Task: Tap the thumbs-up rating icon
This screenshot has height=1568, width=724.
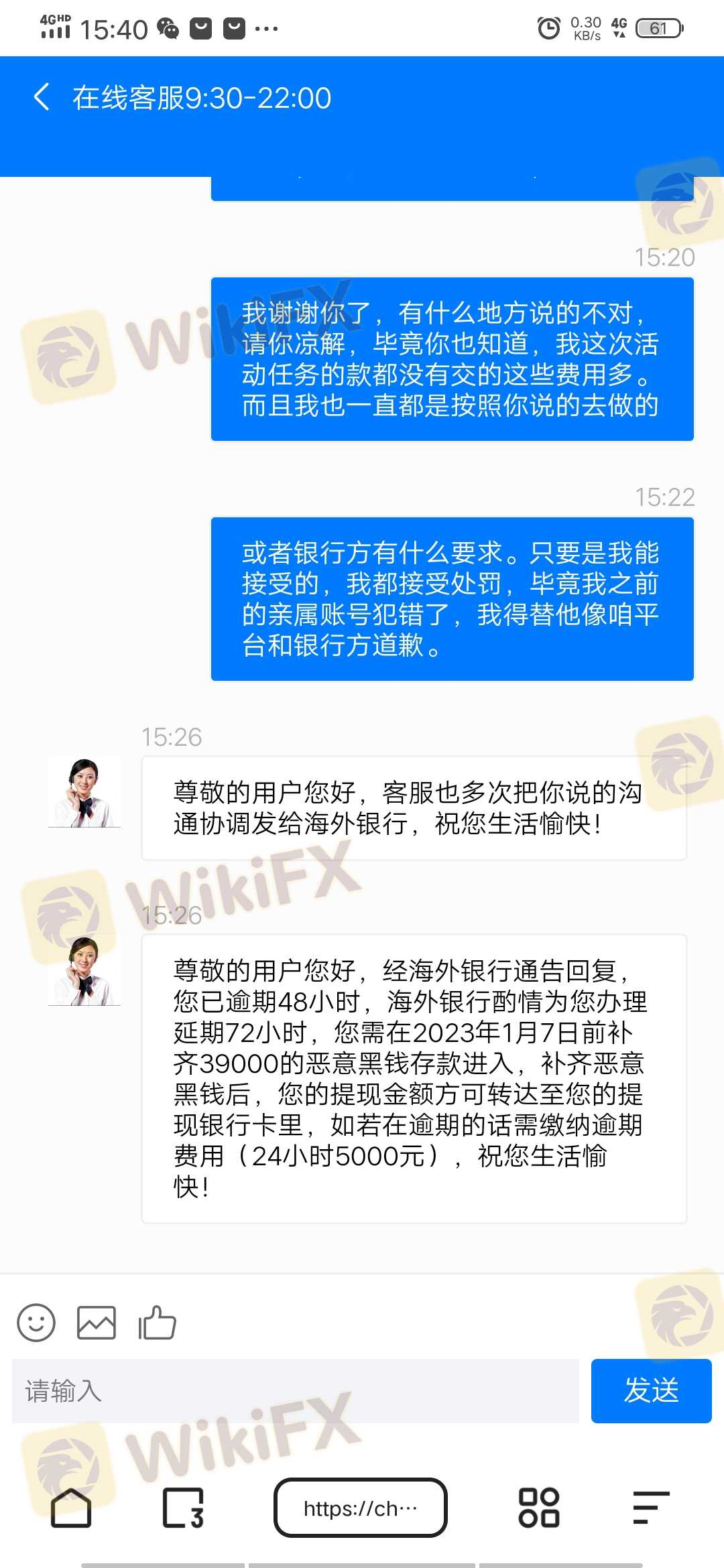Action: pos(157,1323)
